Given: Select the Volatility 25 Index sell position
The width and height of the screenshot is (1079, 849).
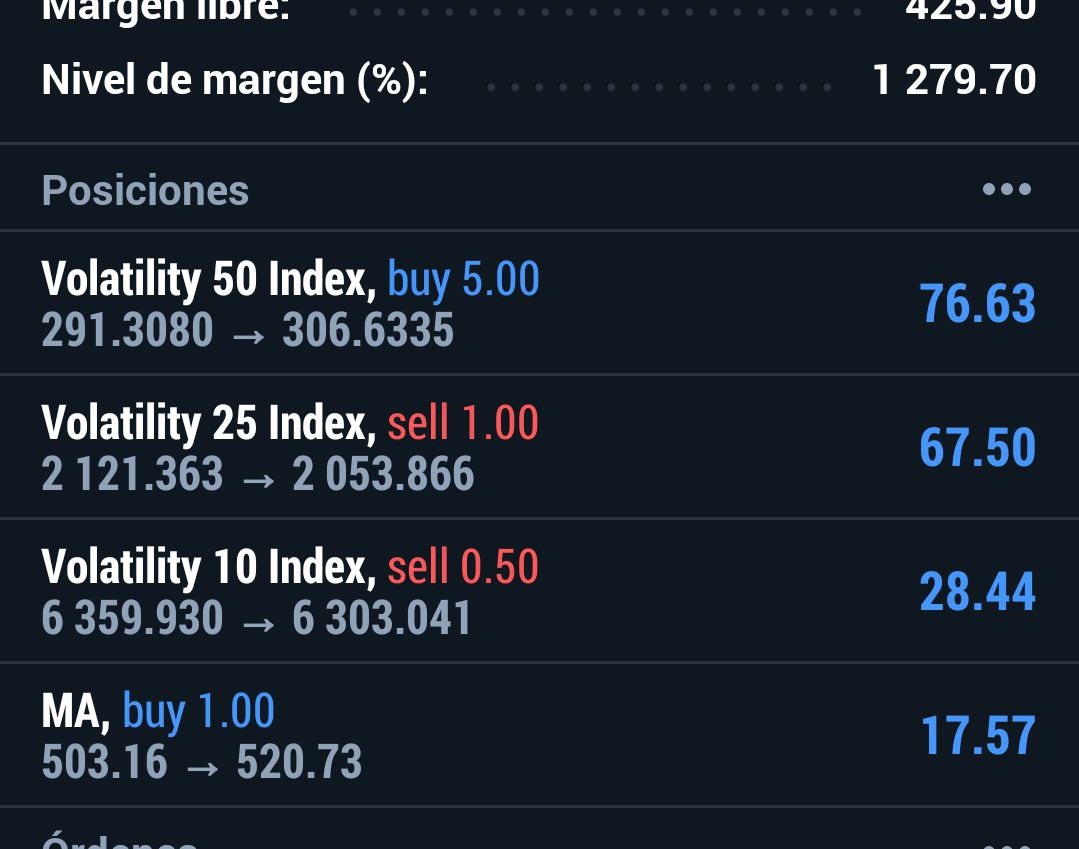Looking at the screenshot, I should pos(539,447).
